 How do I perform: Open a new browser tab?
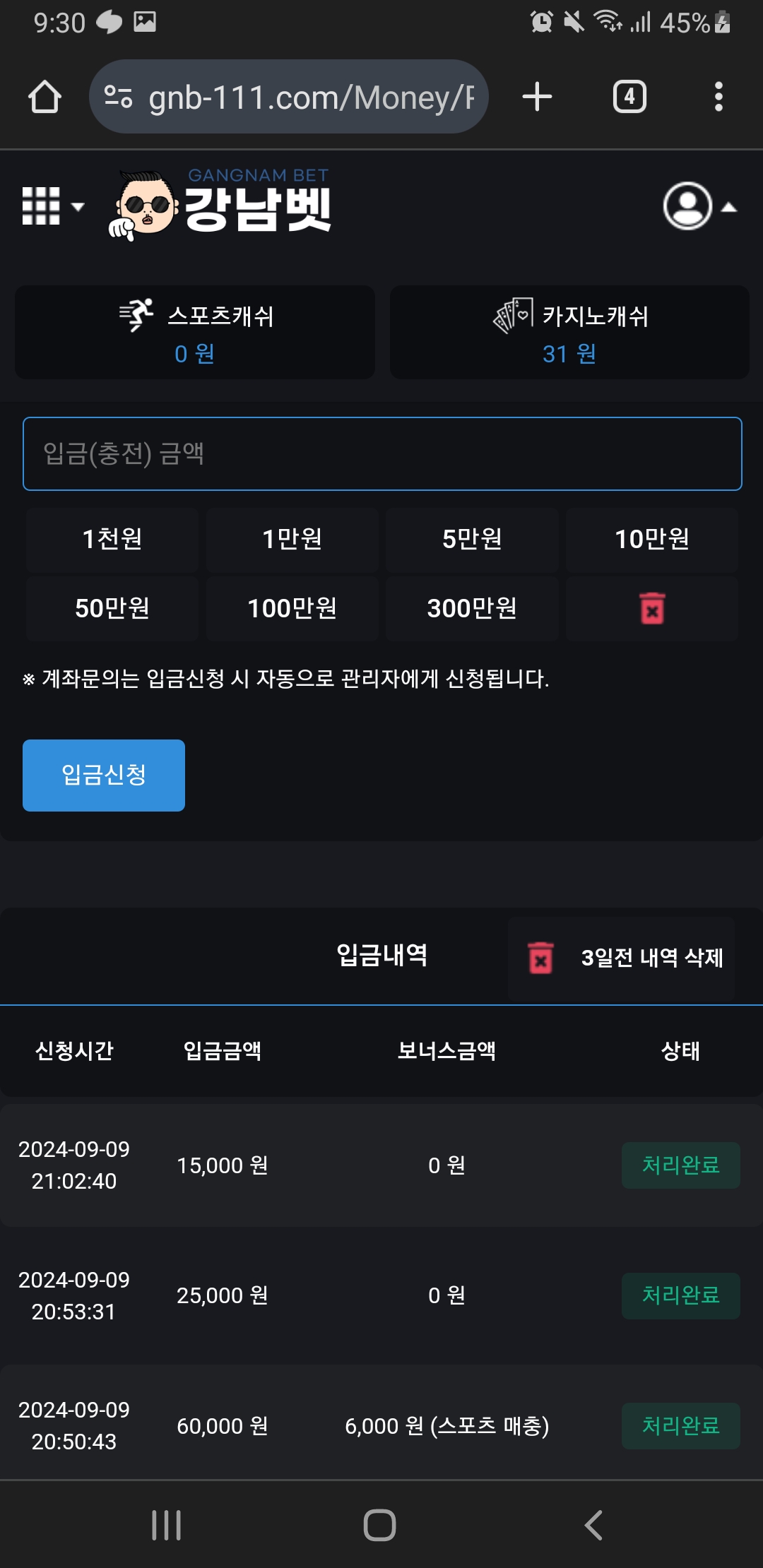(x=537, y=97)
